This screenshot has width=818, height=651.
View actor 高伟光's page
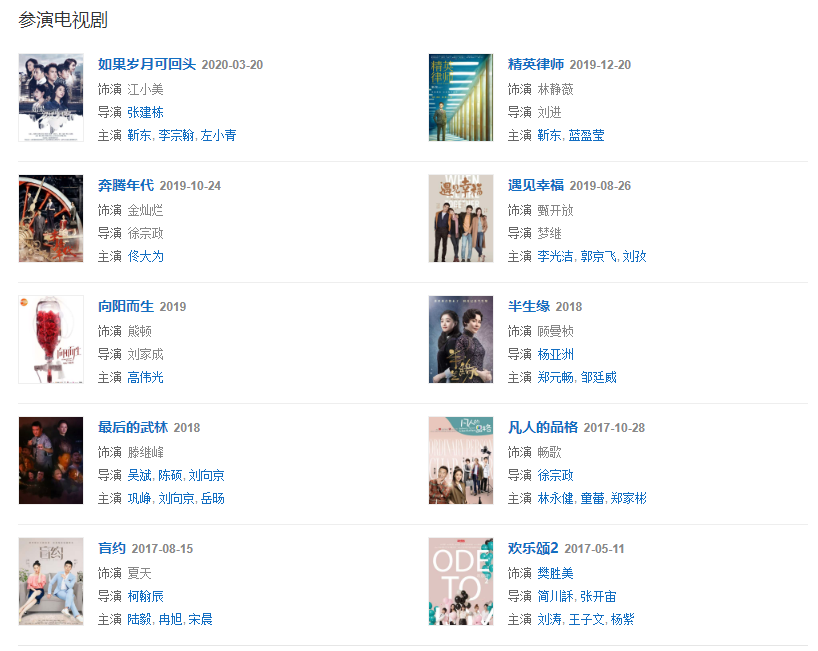point(146,377)
